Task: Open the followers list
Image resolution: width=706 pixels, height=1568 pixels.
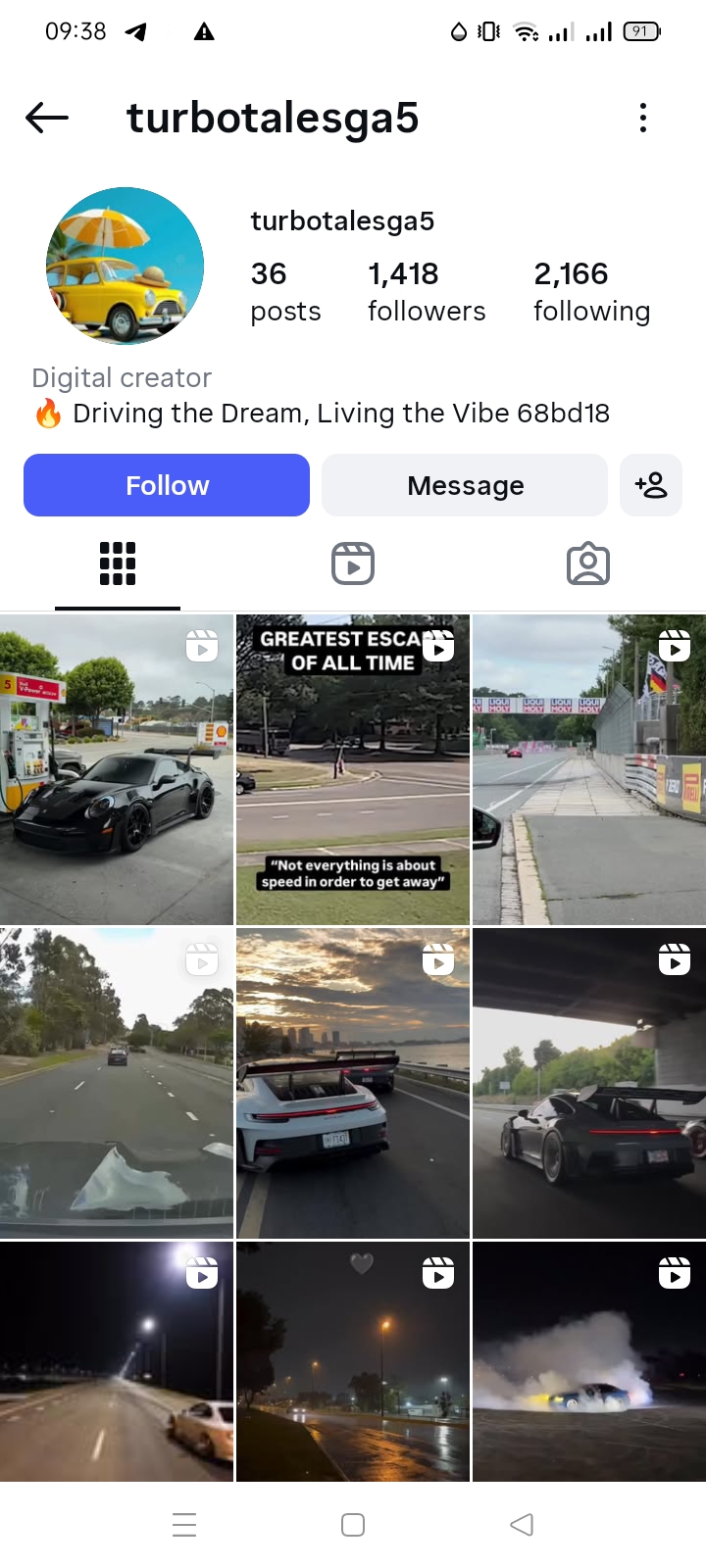Action: pos(427,290)
